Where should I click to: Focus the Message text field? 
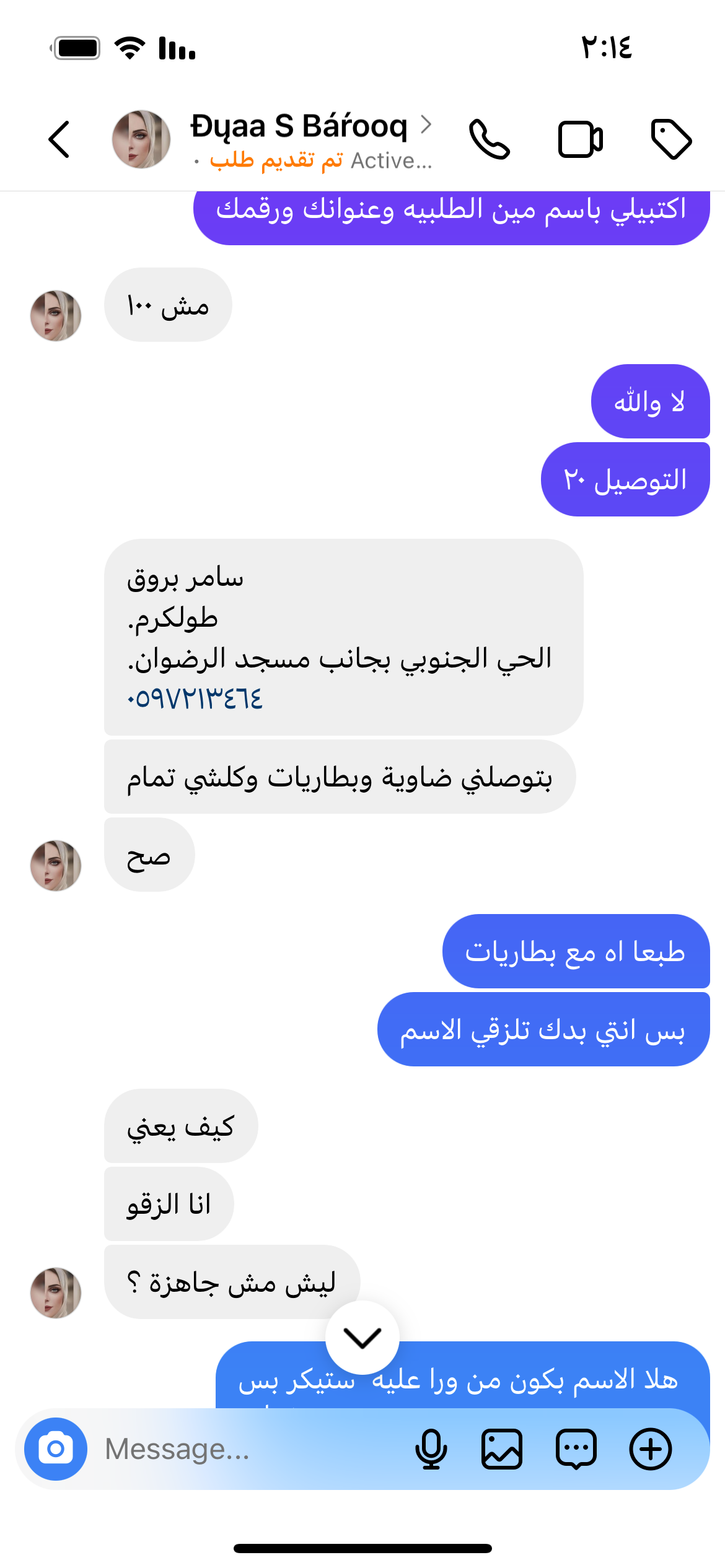(248, 1449)
